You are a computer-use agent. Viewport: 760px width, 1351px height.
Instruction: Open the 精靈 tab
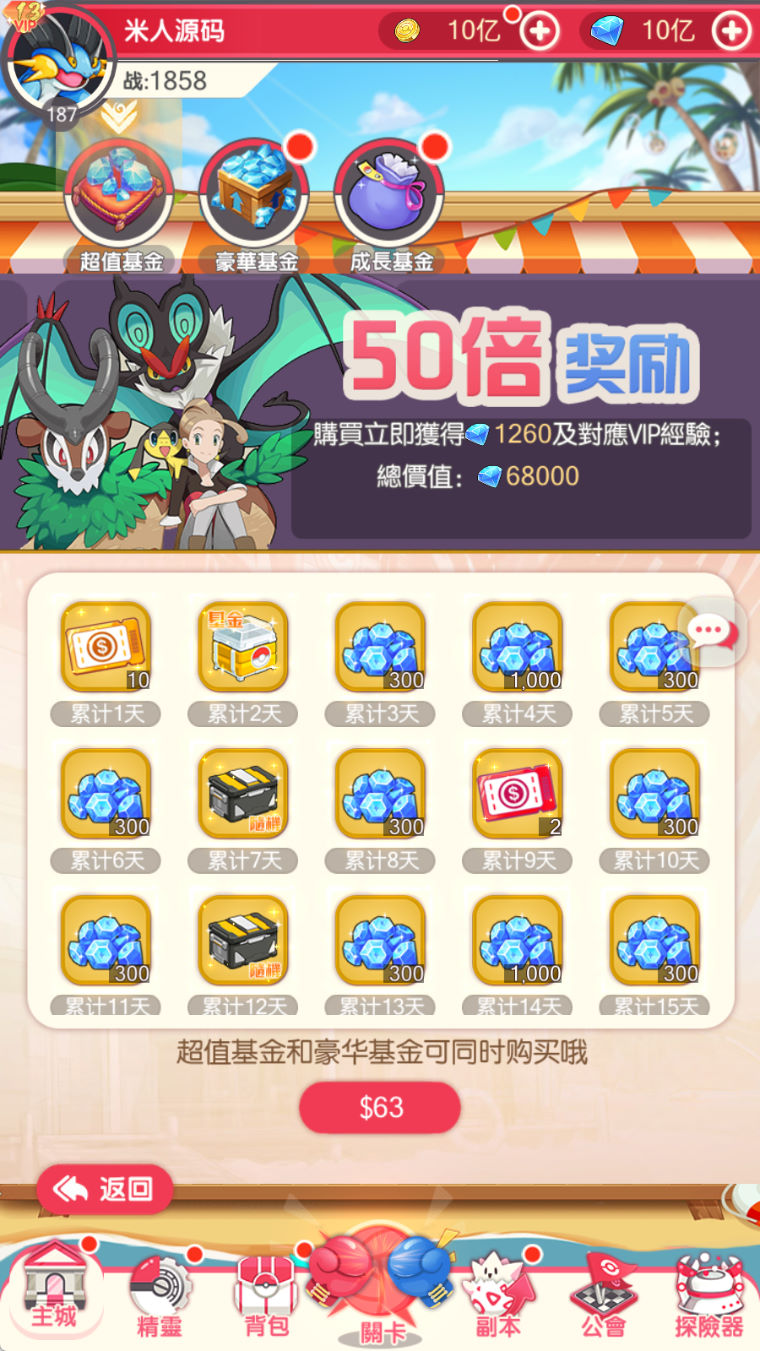pyautogui.click(x=160, y=1295)
